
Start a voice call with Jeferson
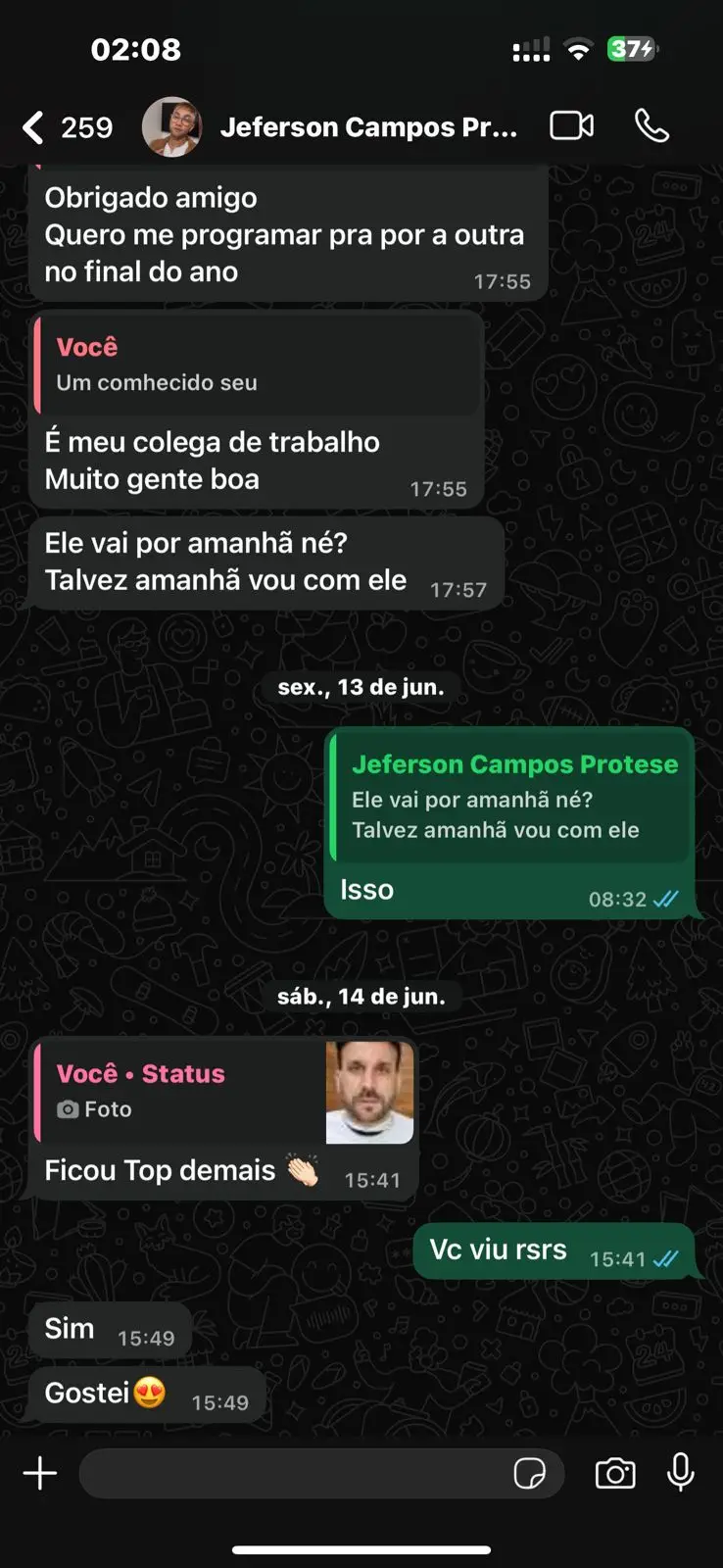(x=651, y=126)
